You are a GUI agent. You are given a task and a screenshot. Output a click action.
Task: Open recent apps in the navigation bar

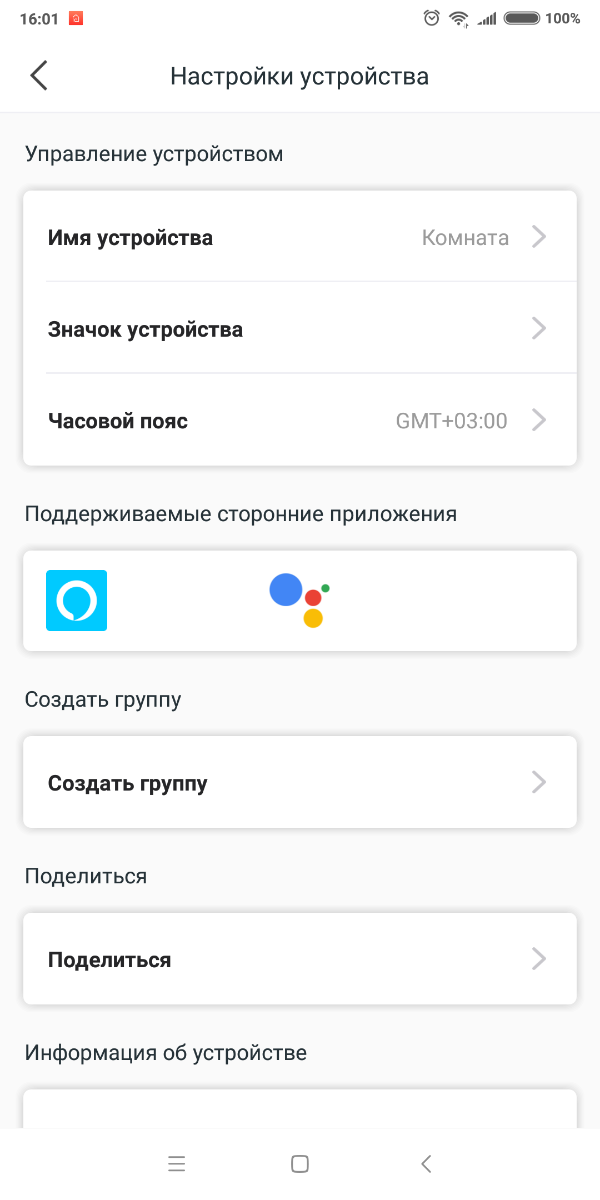(x=177, y=1163)
